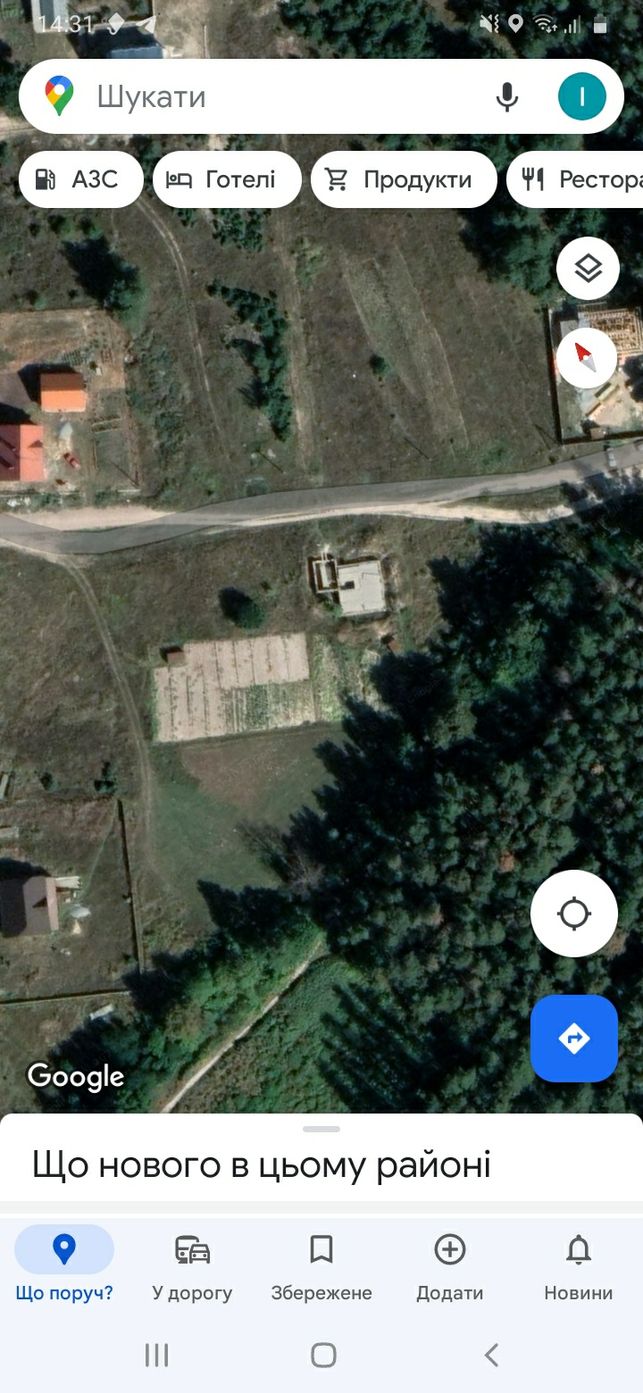Open directions with the blue arrow button
Viewport: 643px width, 1393px height.
click(x=574, y=1038)
